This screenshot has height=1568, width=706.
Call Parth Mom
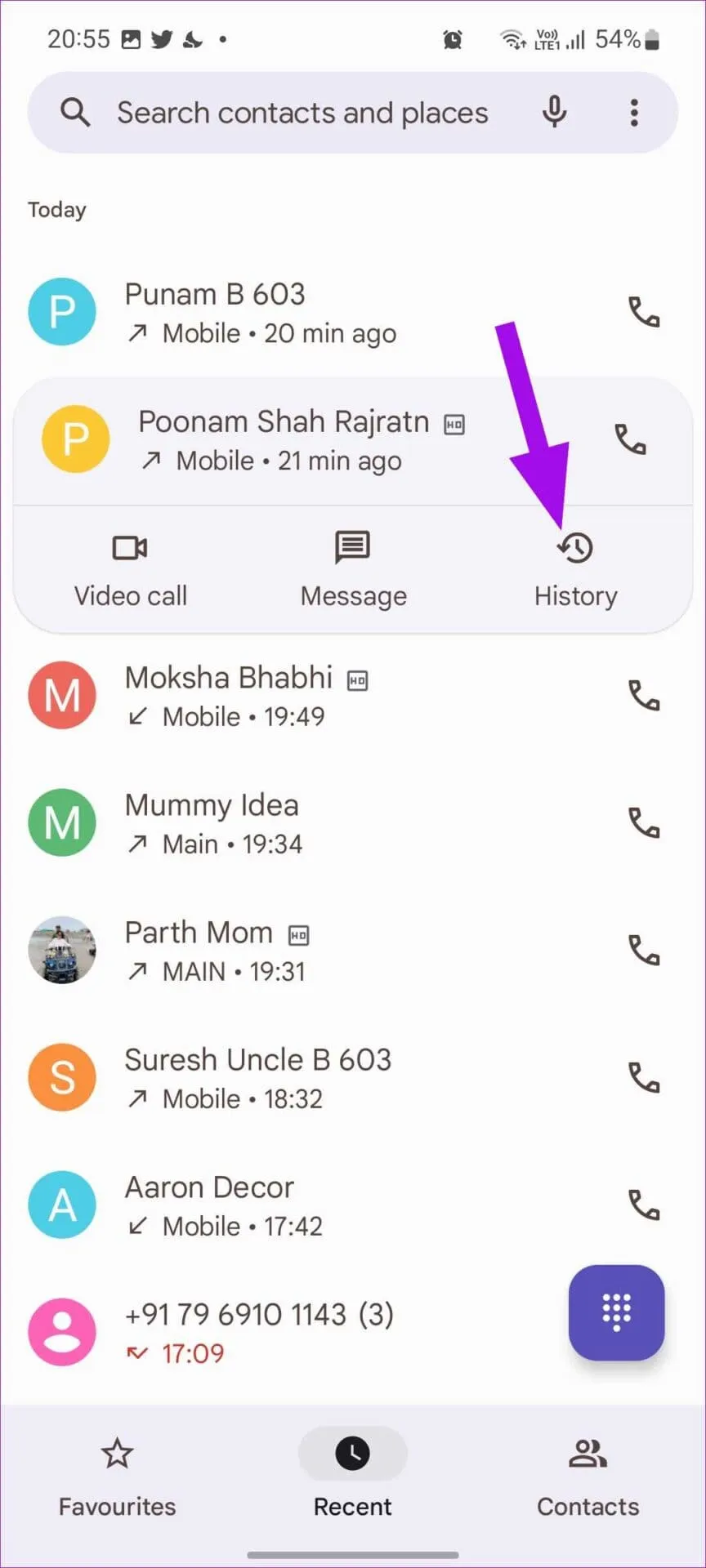(643, 951)
